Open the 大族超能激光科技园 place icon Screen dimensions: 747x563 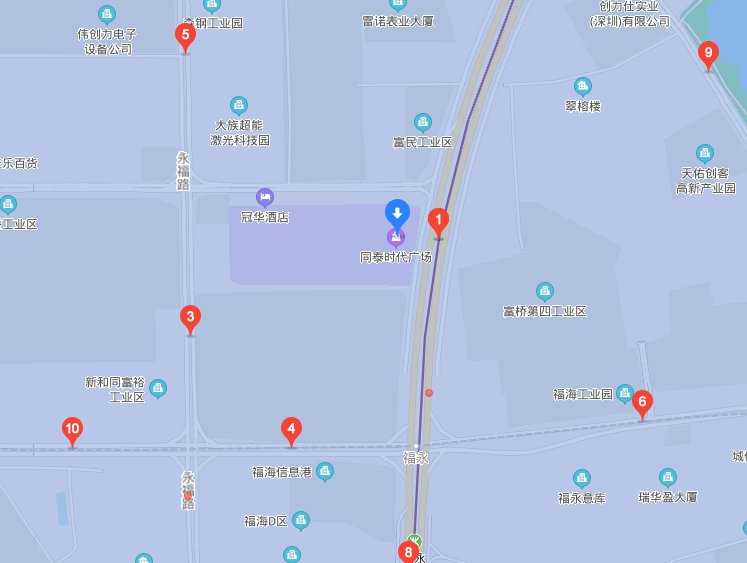(239, 105)
